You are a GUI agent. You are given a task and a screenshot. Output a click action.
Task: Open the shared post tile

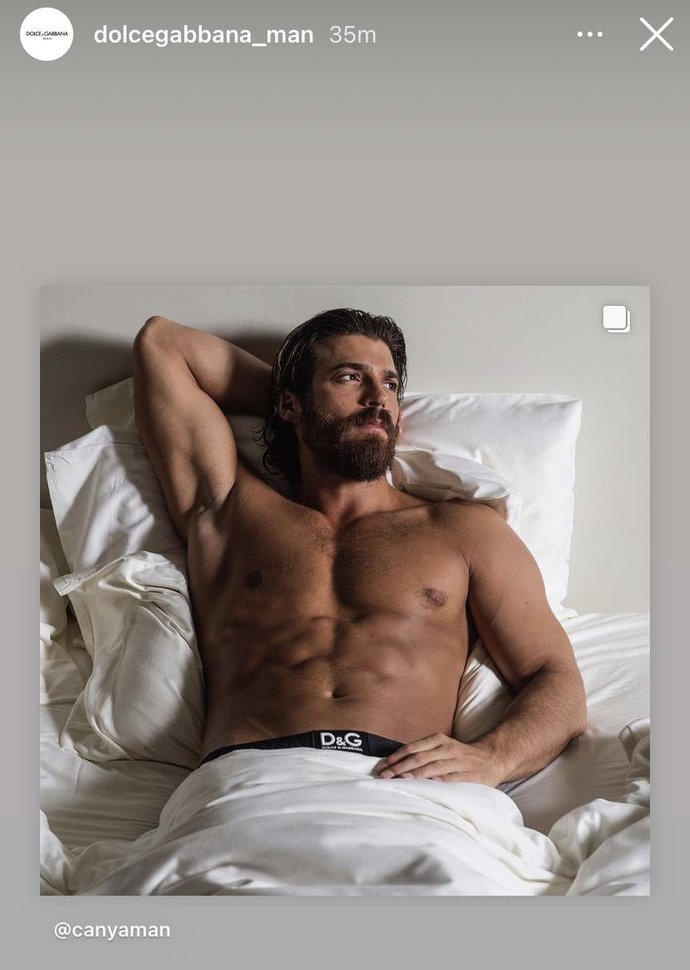[x=344, y=590]
